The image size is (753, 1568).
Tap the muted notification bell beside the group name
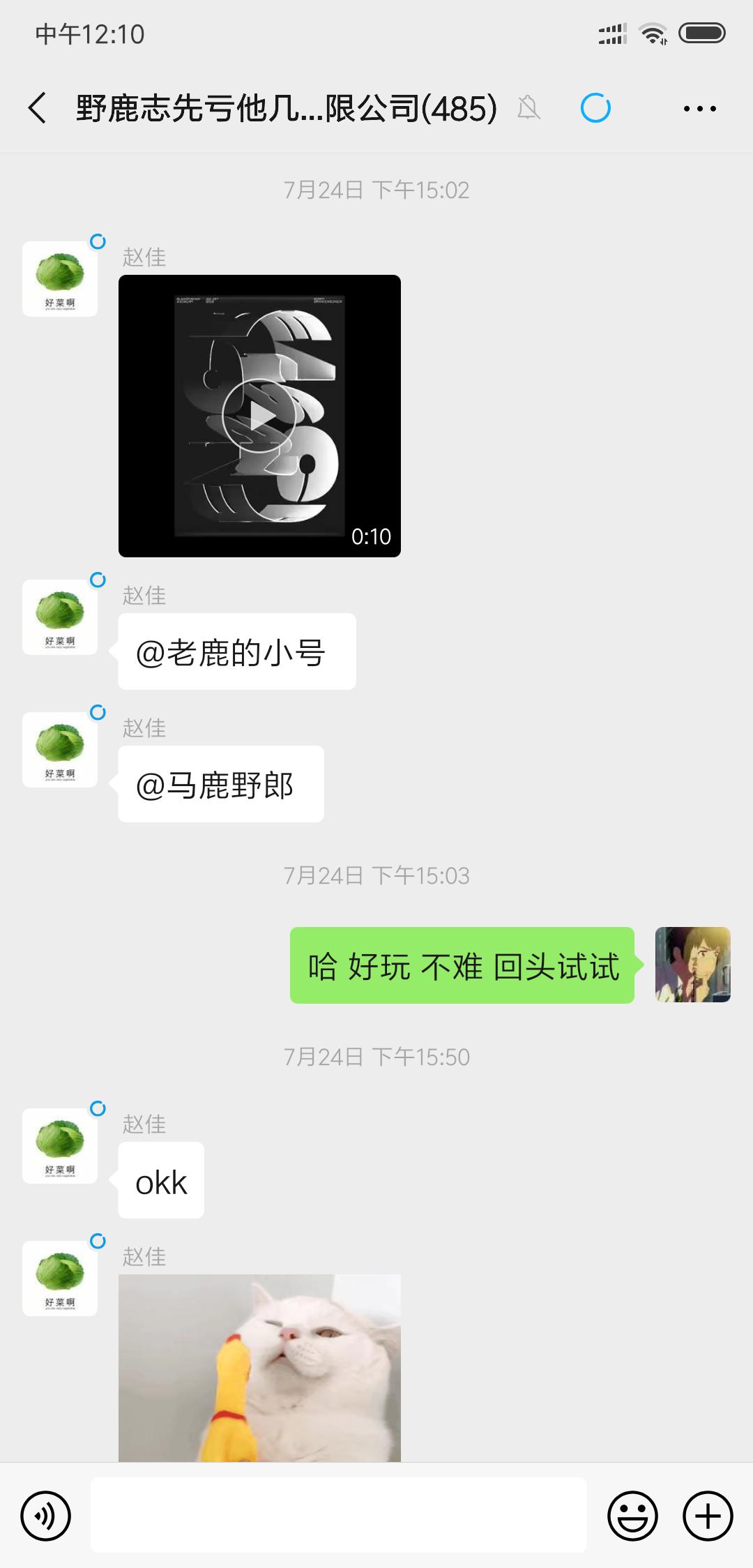point(528,110)
